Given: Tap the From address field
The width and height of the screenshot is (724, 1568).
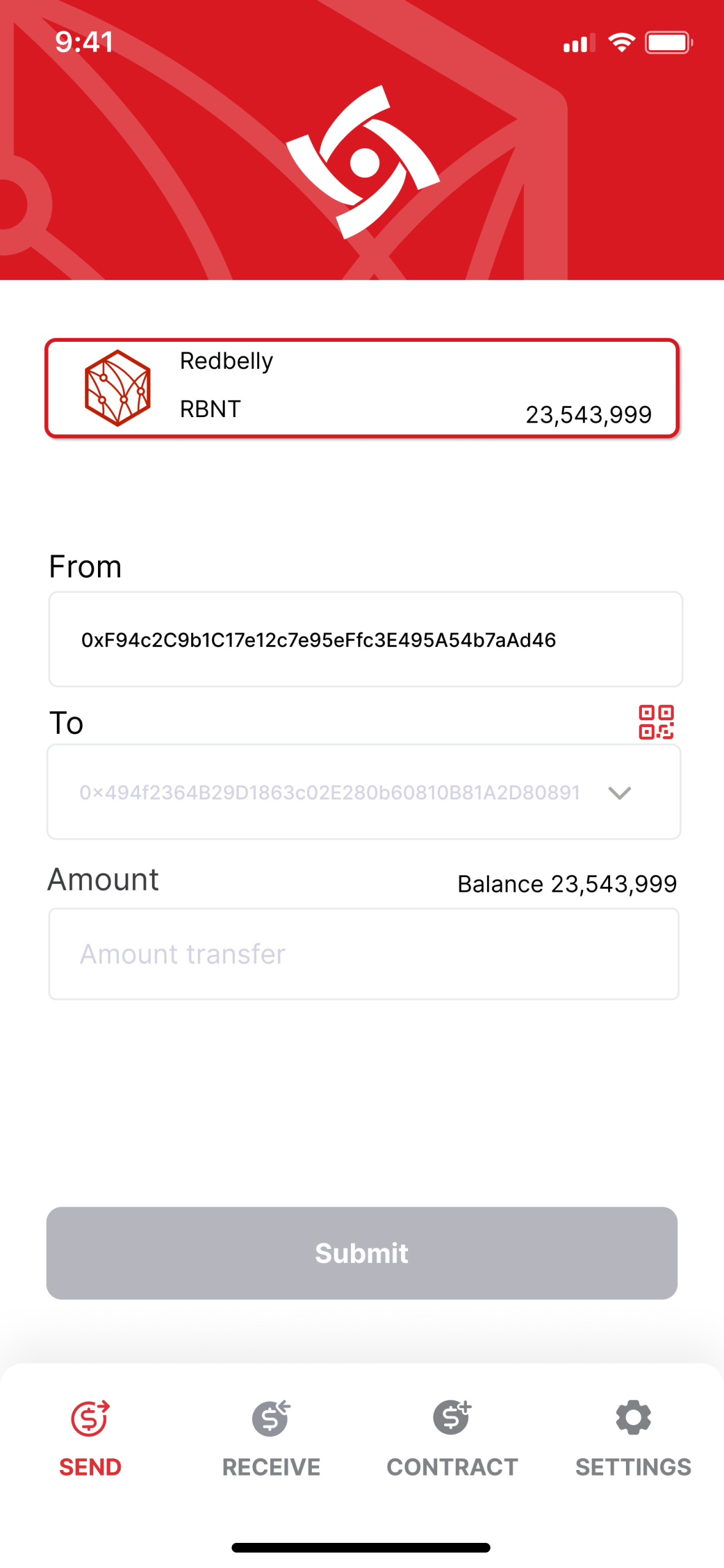Looking at the screenshot, I should 365,639.
